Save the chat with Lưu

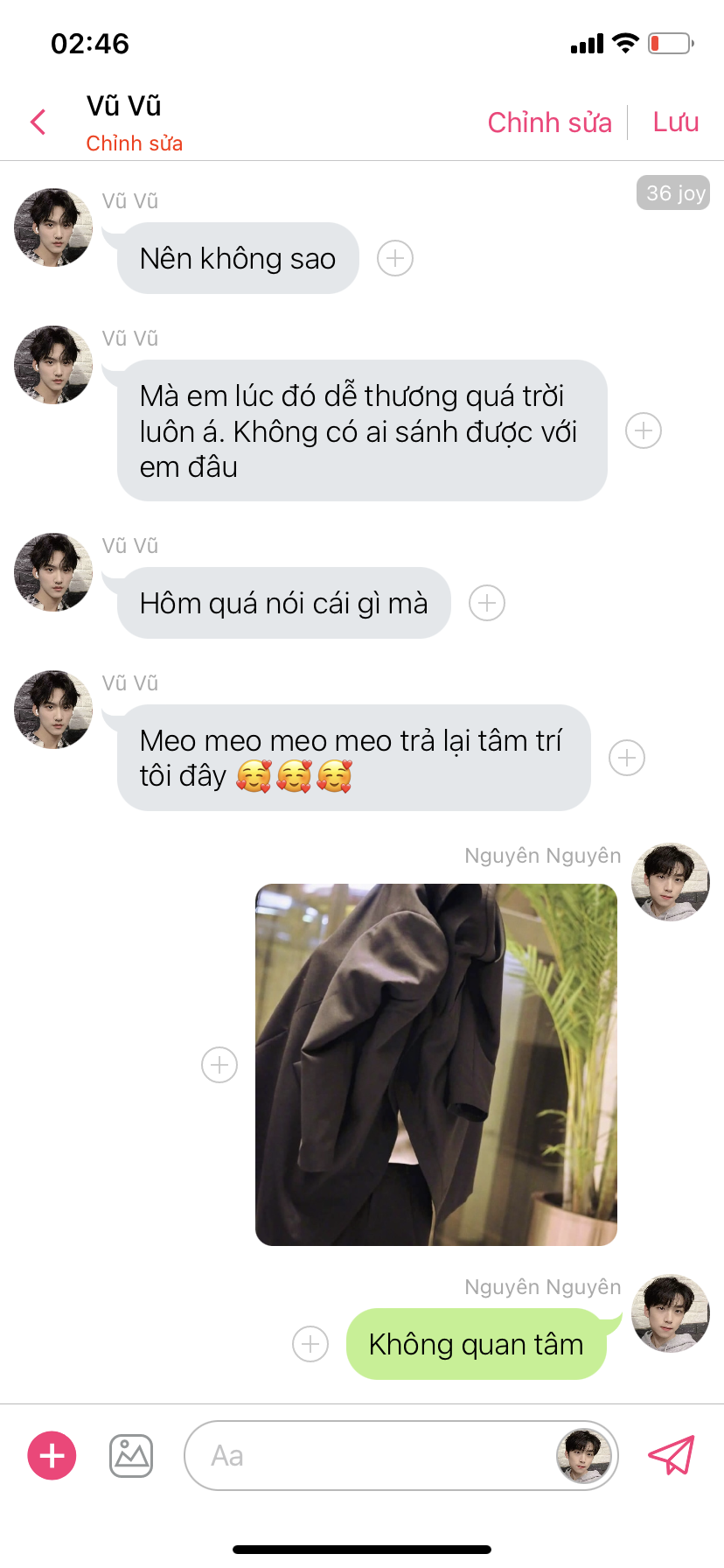676,122
